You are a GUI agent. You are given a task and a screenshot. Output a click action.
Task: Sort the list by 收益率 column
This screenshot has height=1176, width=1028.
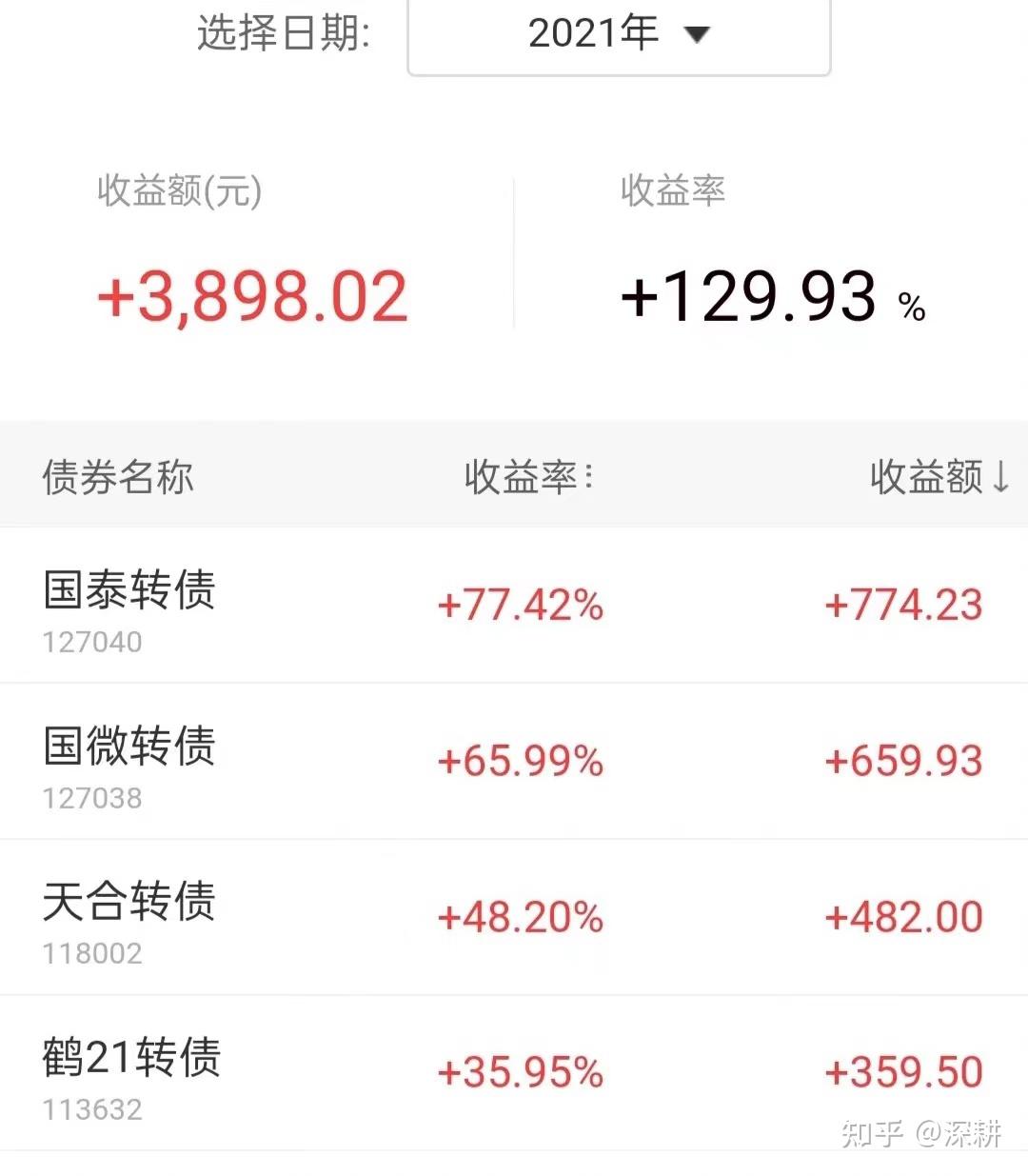click(x=528, y=476)
